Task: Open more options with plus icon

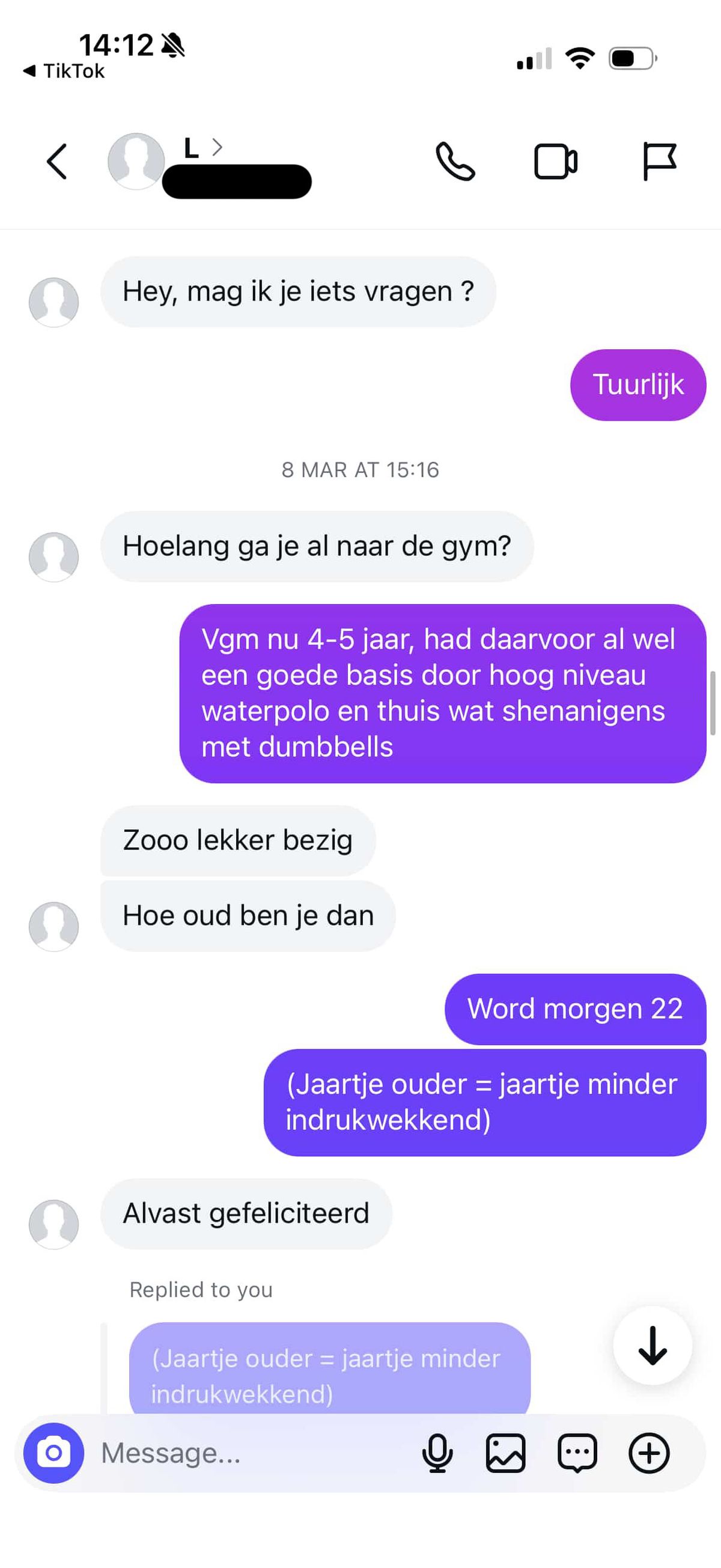Action: coord(648,1454)
